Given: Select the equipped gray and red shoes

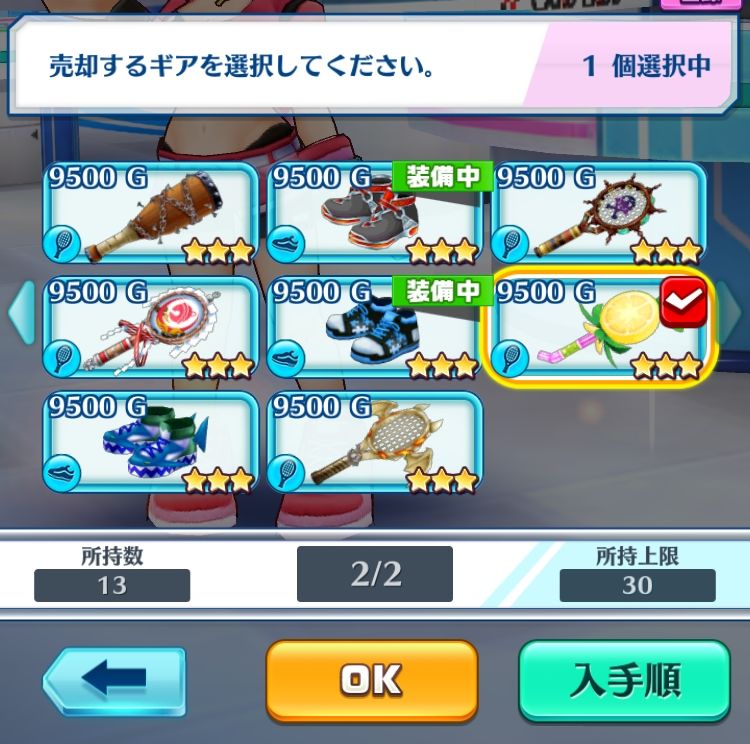Looking at the screenshot, I should click(x=374, y=213).
